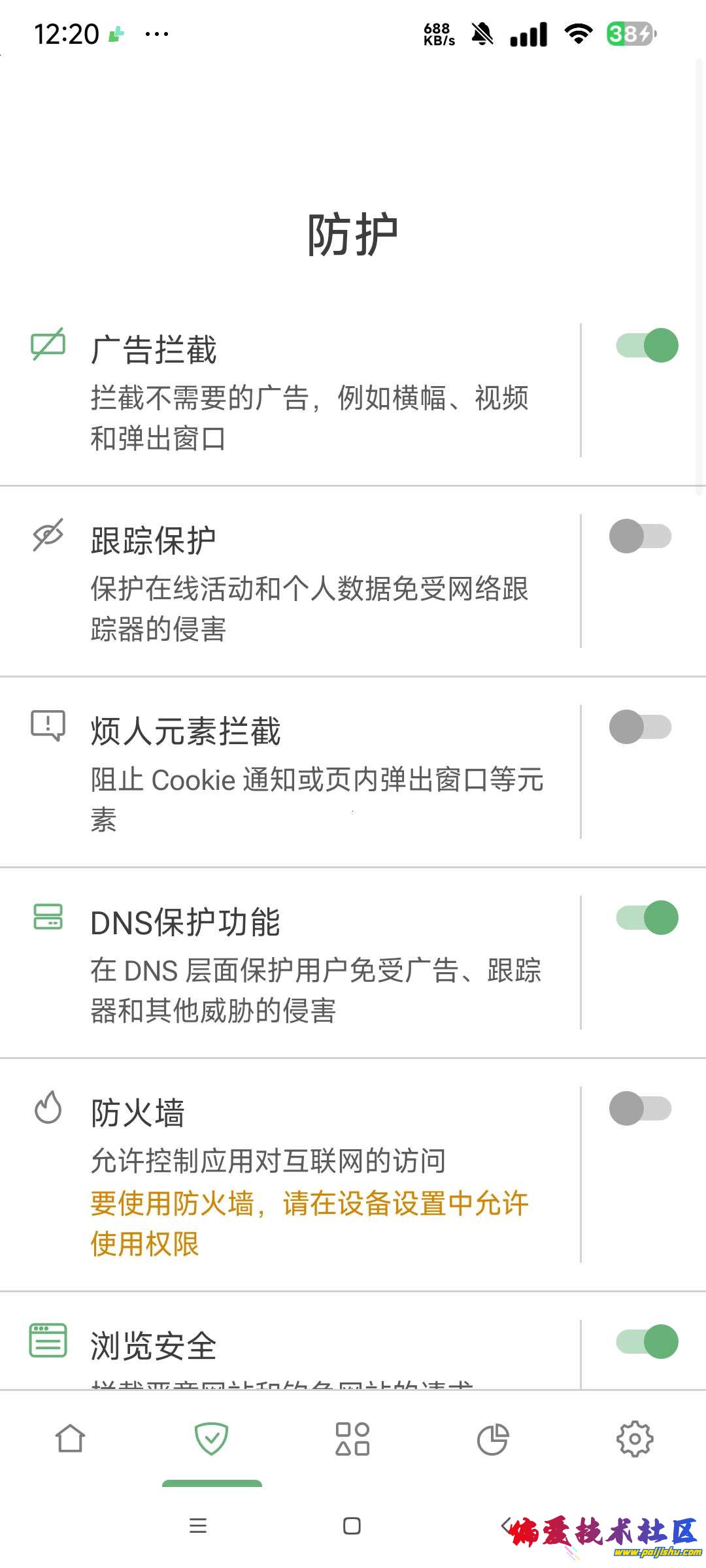Open system recent apps menu
The width and height of the screenshot is (706, 1568).
tap(197, 1526)
